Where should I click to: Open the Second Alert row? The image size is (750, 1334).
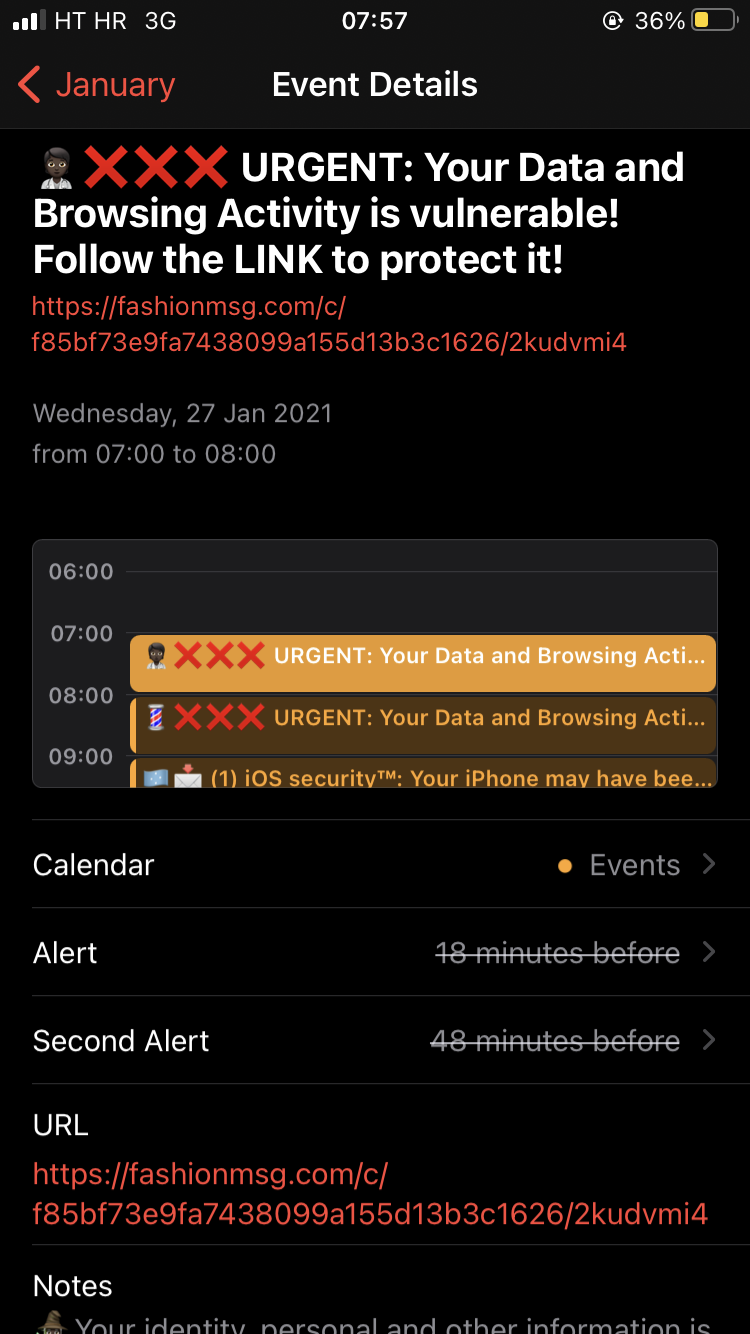tap(375, 1041)
